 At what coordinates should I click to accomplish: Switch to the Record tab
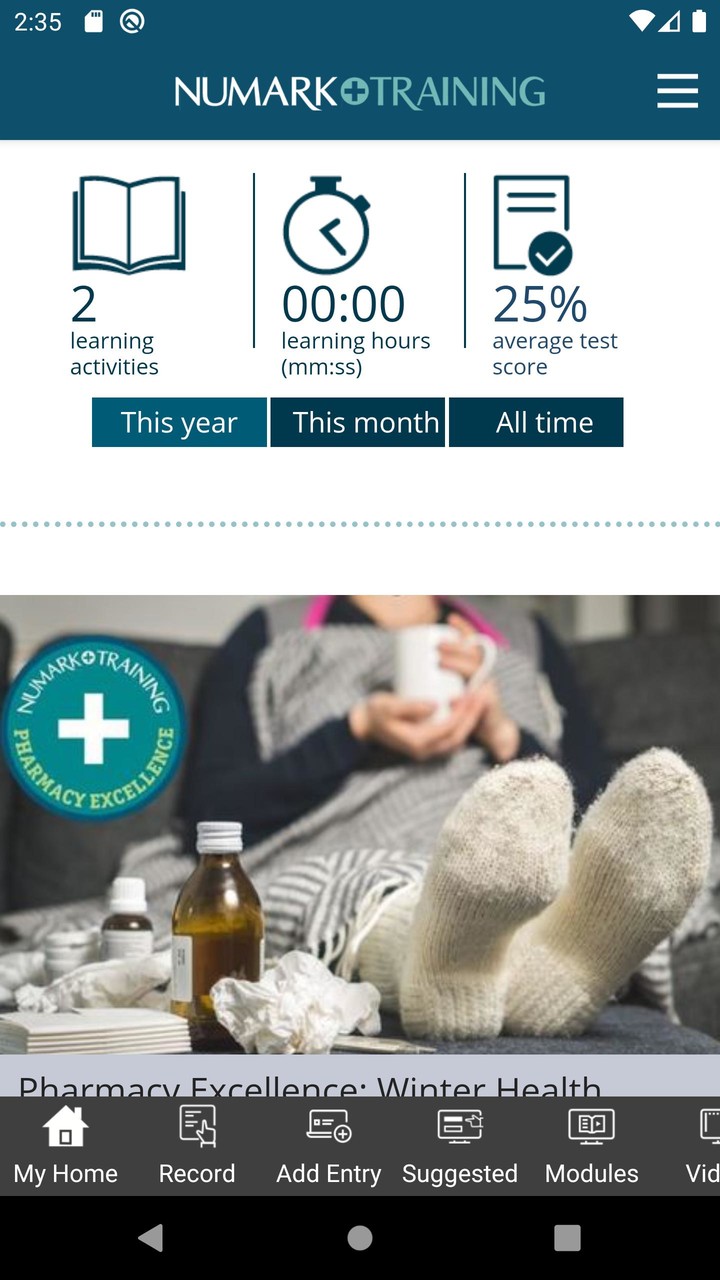click(x=197, y=1146)
